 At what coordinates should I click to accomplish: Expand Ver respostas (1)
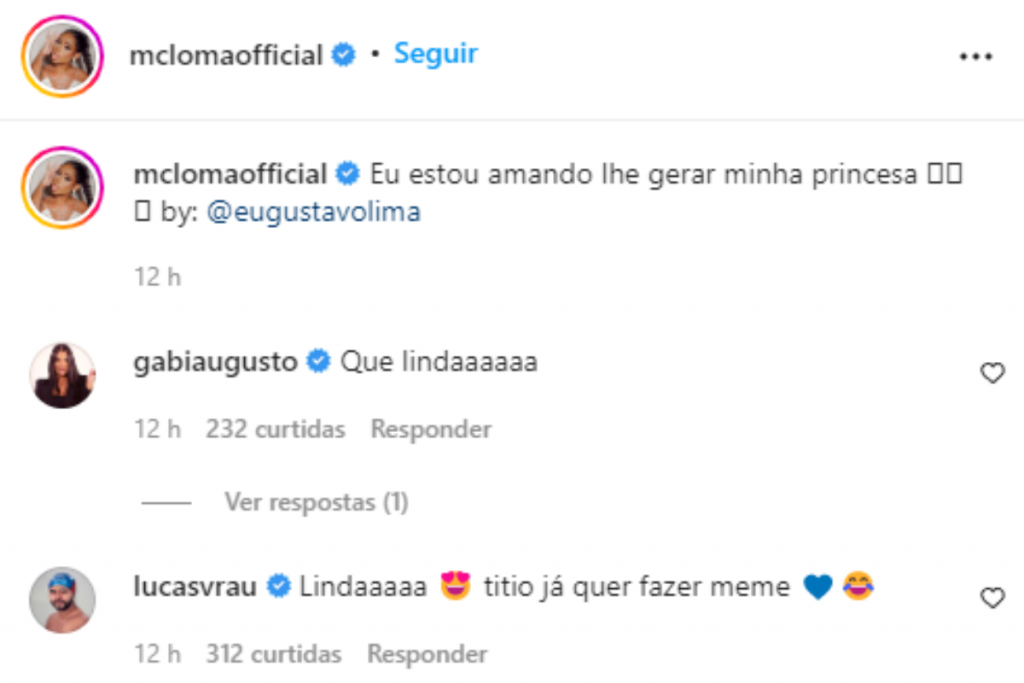(316, 502)
